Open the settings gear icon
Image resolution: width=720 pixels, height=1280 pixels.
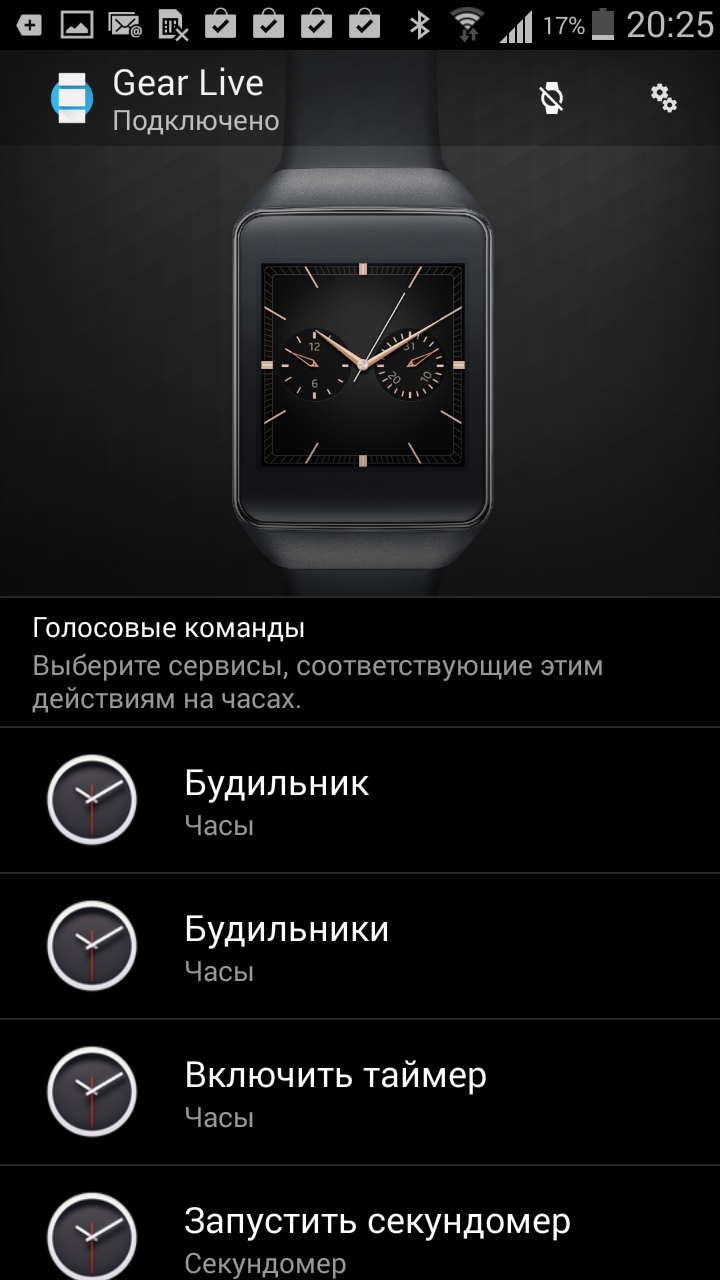(x=664, y=98)
